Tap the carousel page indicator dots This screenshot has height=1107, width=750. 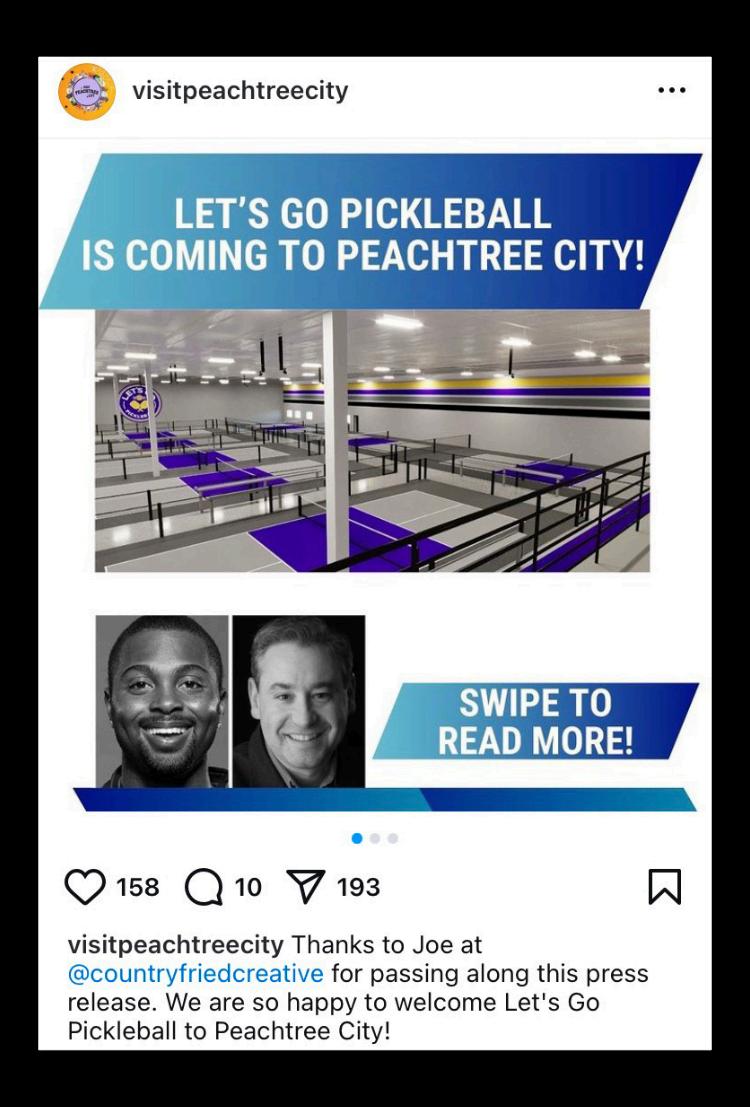(x=374, y=838)
